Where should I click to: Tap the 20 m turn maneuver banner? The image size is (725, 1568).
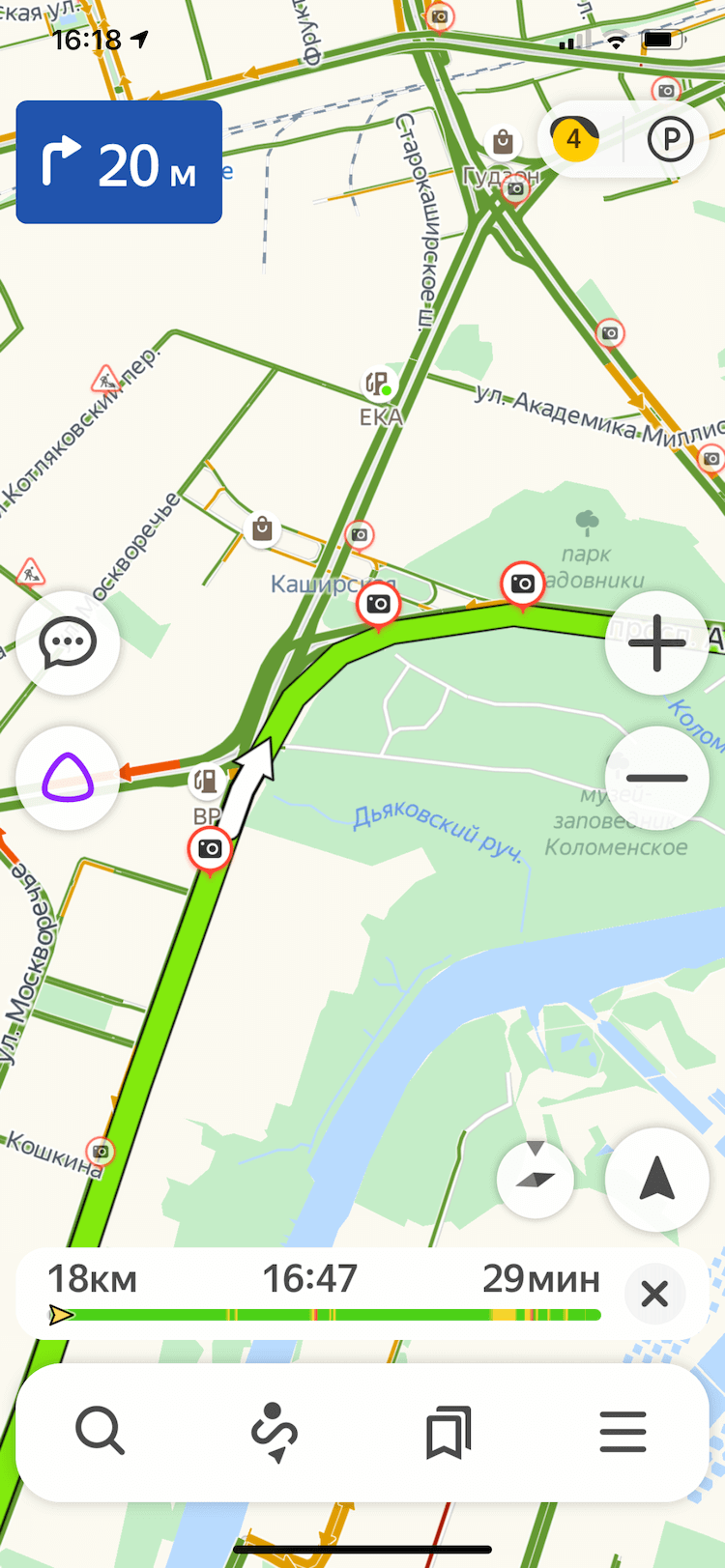119,162
